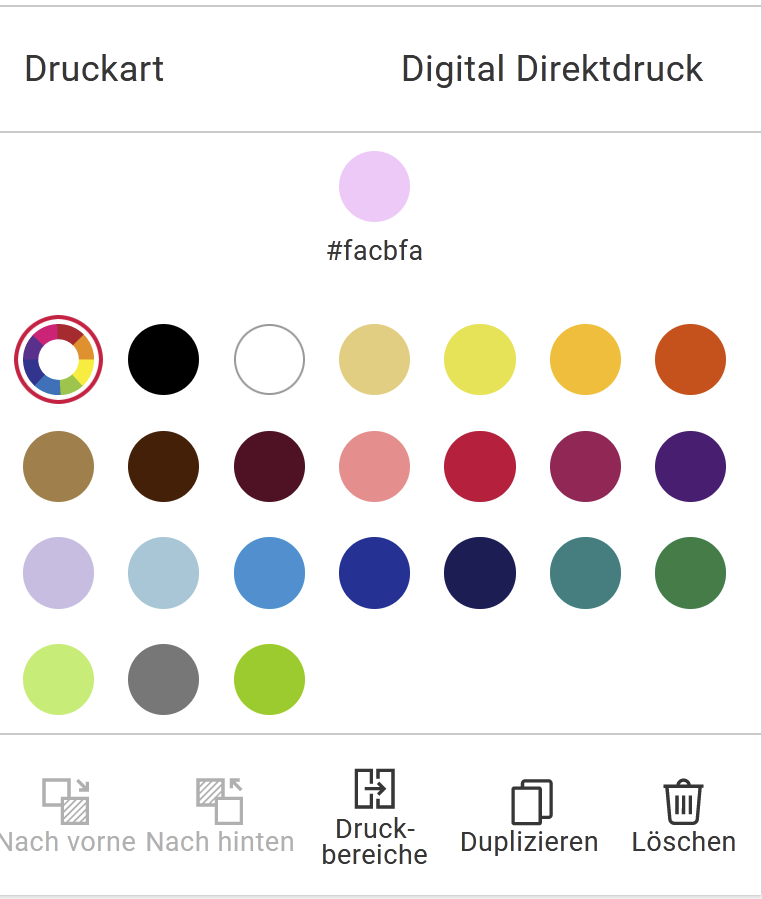Select the crimson red swatch
762x899 pixels.
click(480, 466)
